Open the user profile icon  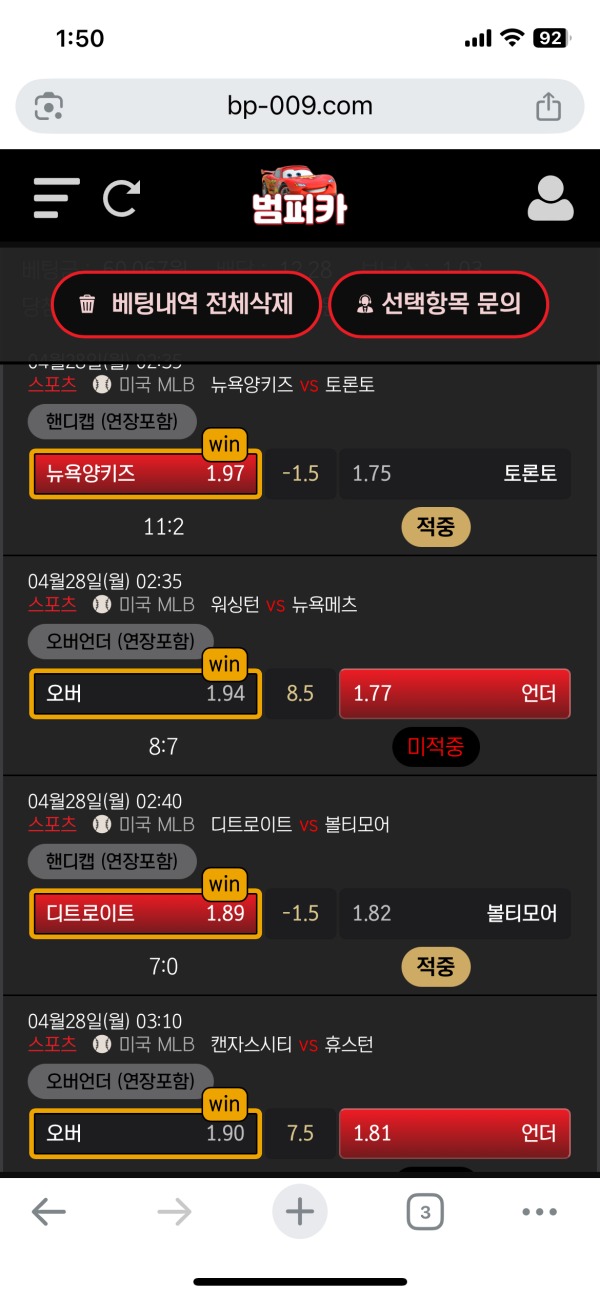(x=550, y=198)
